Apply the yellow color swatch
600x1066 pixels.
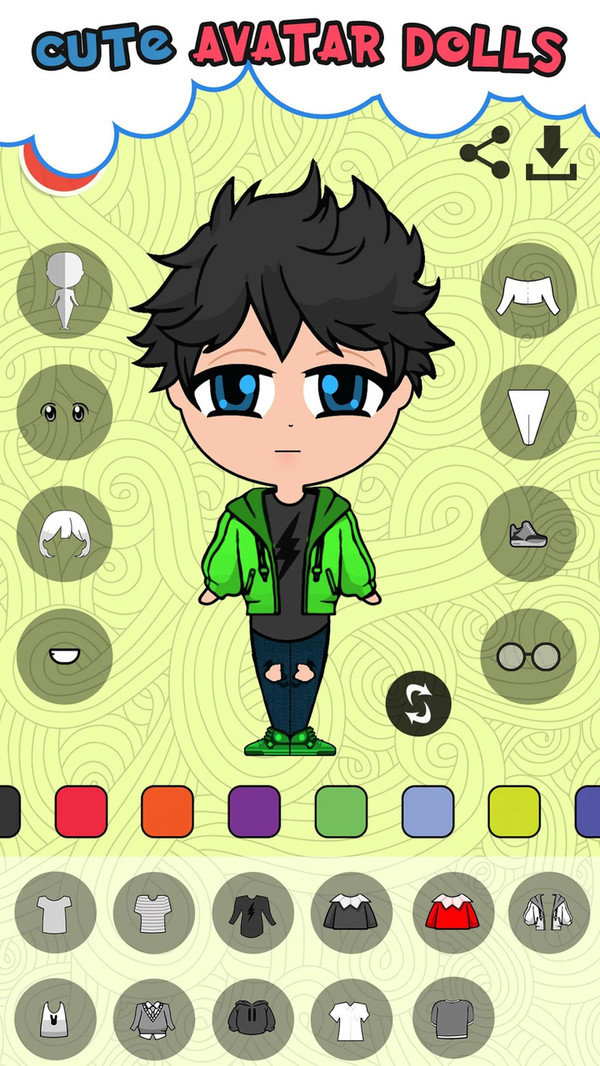(x=514, y=811)
